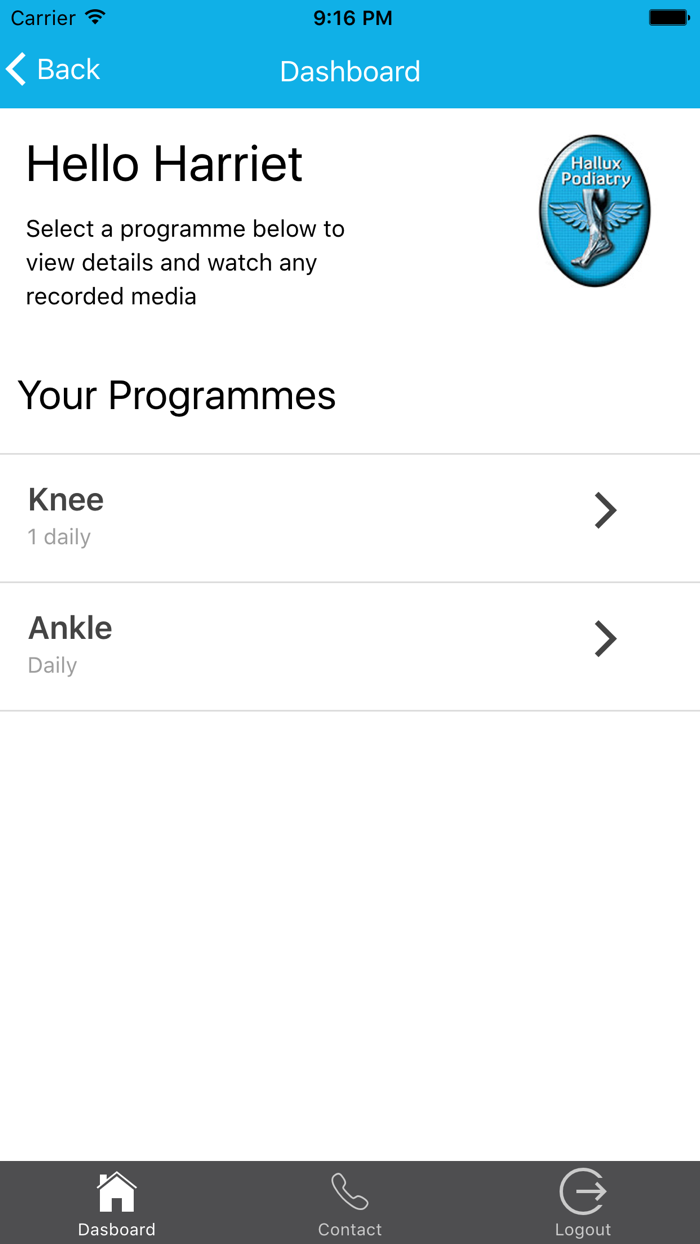Switch to the Contact tab
Viewport: 700px width, 1244px height.
[350, 1204]
